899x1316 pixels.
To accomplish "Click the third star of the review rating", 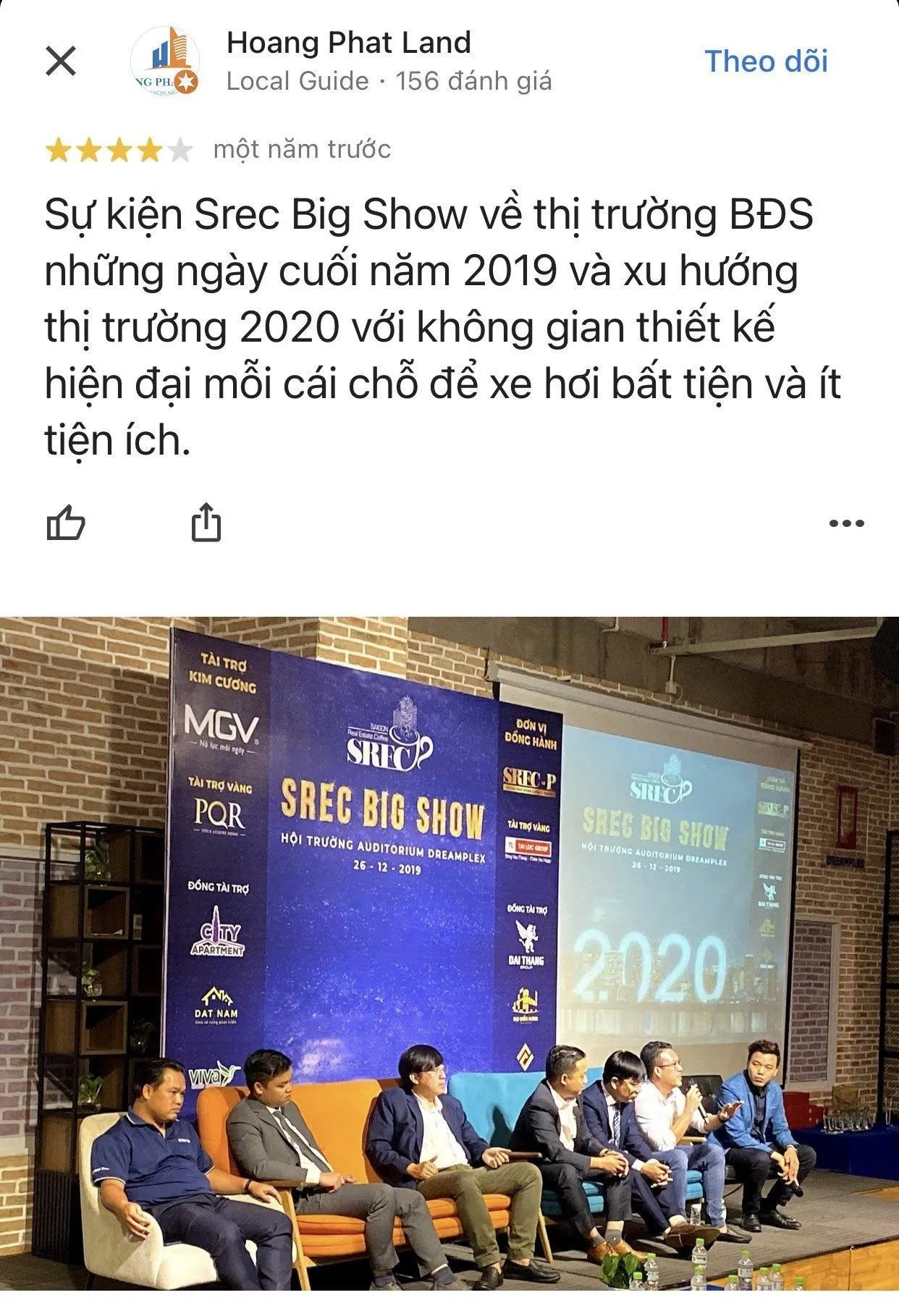I will point(119,150).
